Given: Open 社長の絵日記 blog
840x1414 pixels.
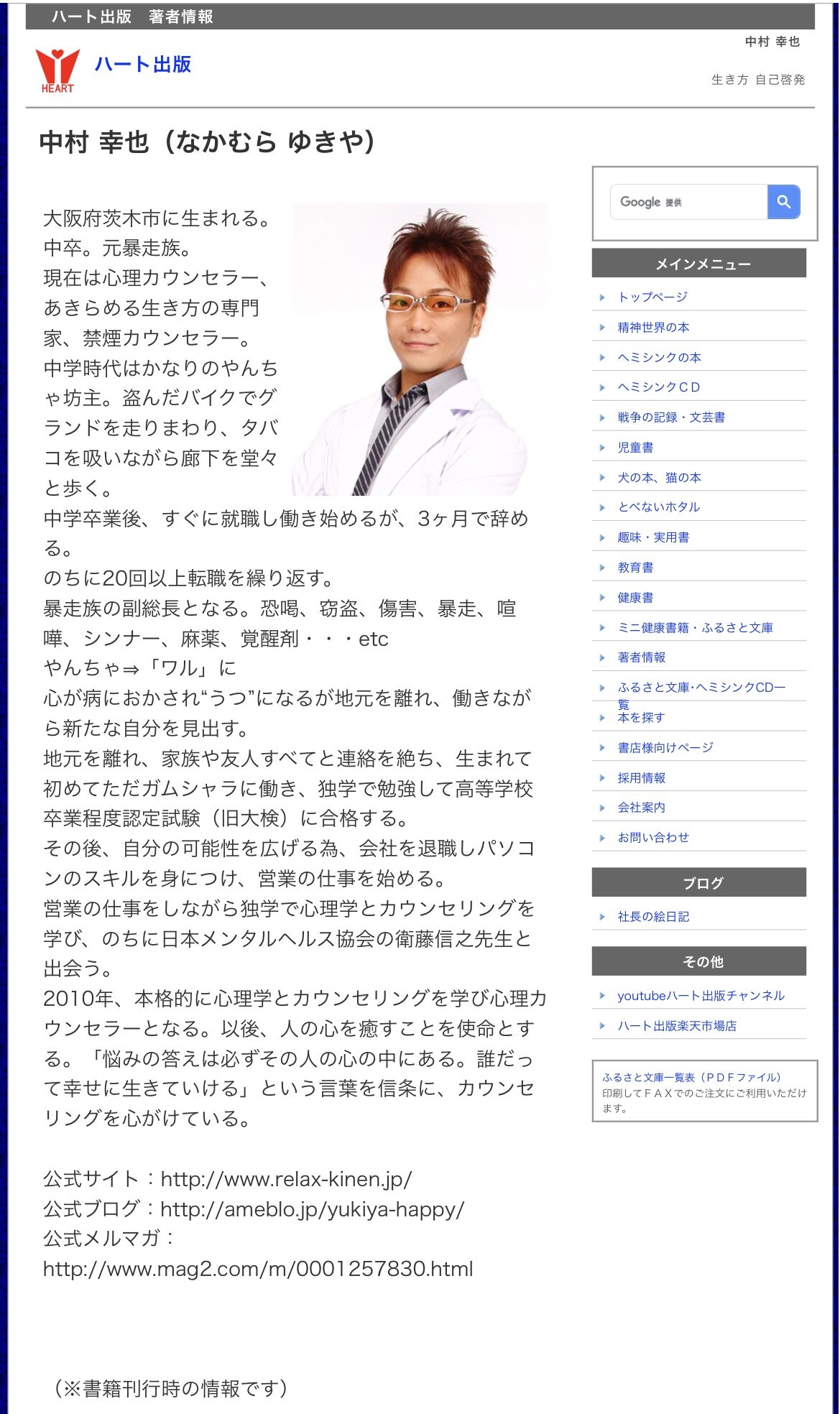Looking at the screenshot, I should pyautogui.click(x=653, y=917).
